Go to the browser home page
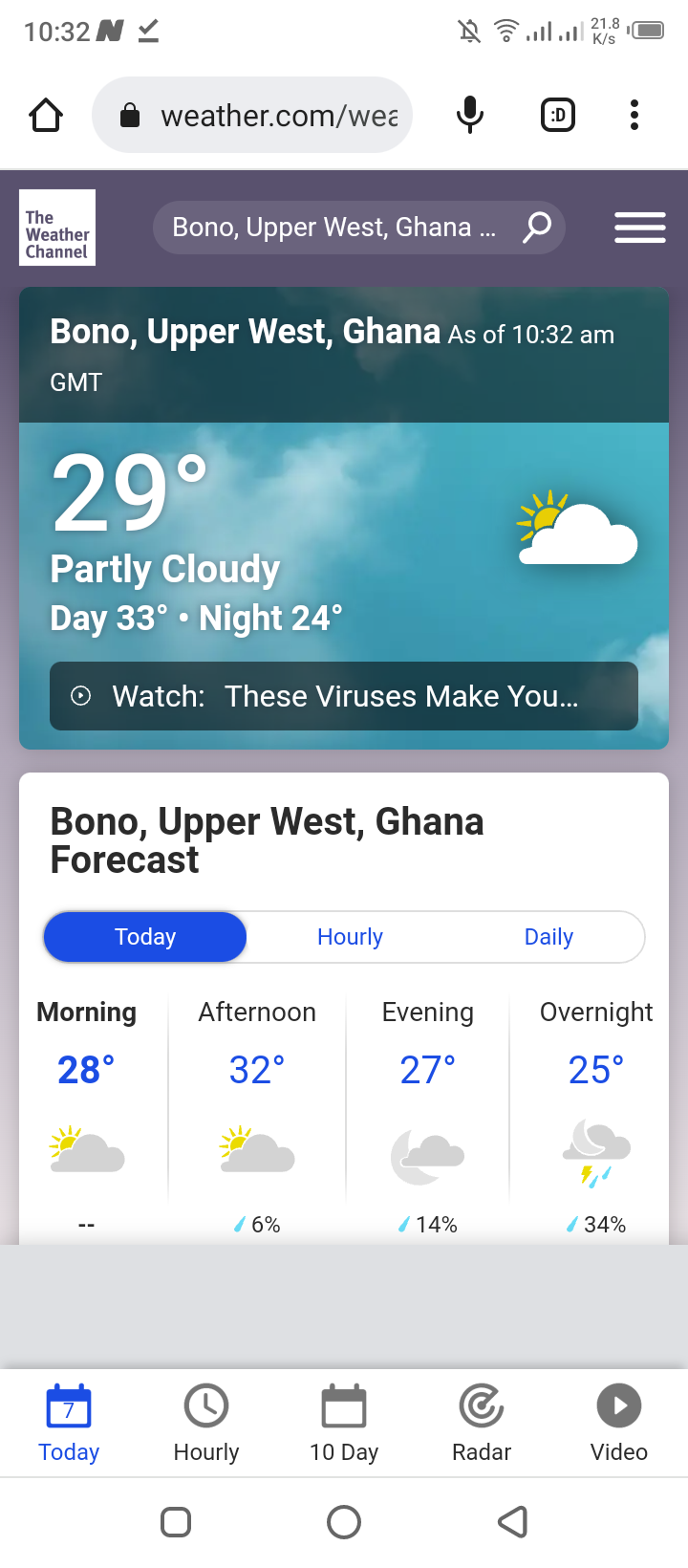Viewport: 688px width, 1568px height. 46,116
